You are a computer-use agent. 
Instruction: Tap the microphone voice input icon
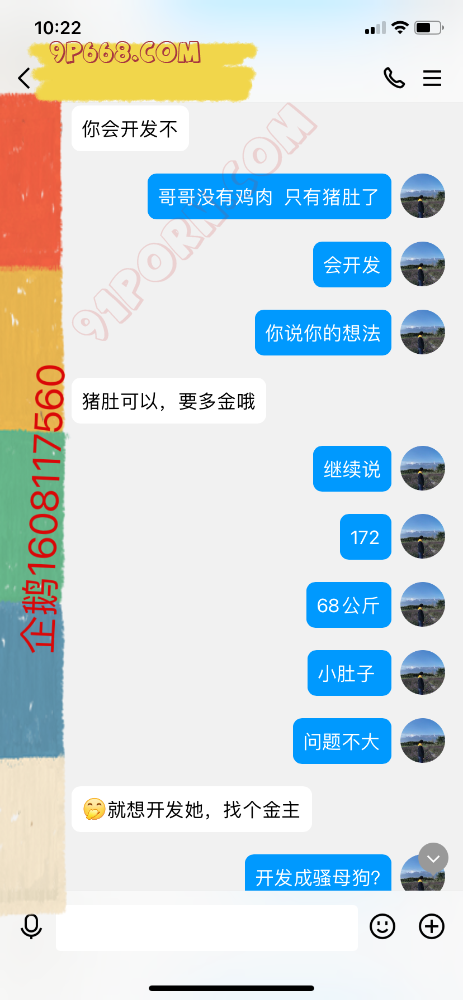pyautogui.click(x=31, y=927)
